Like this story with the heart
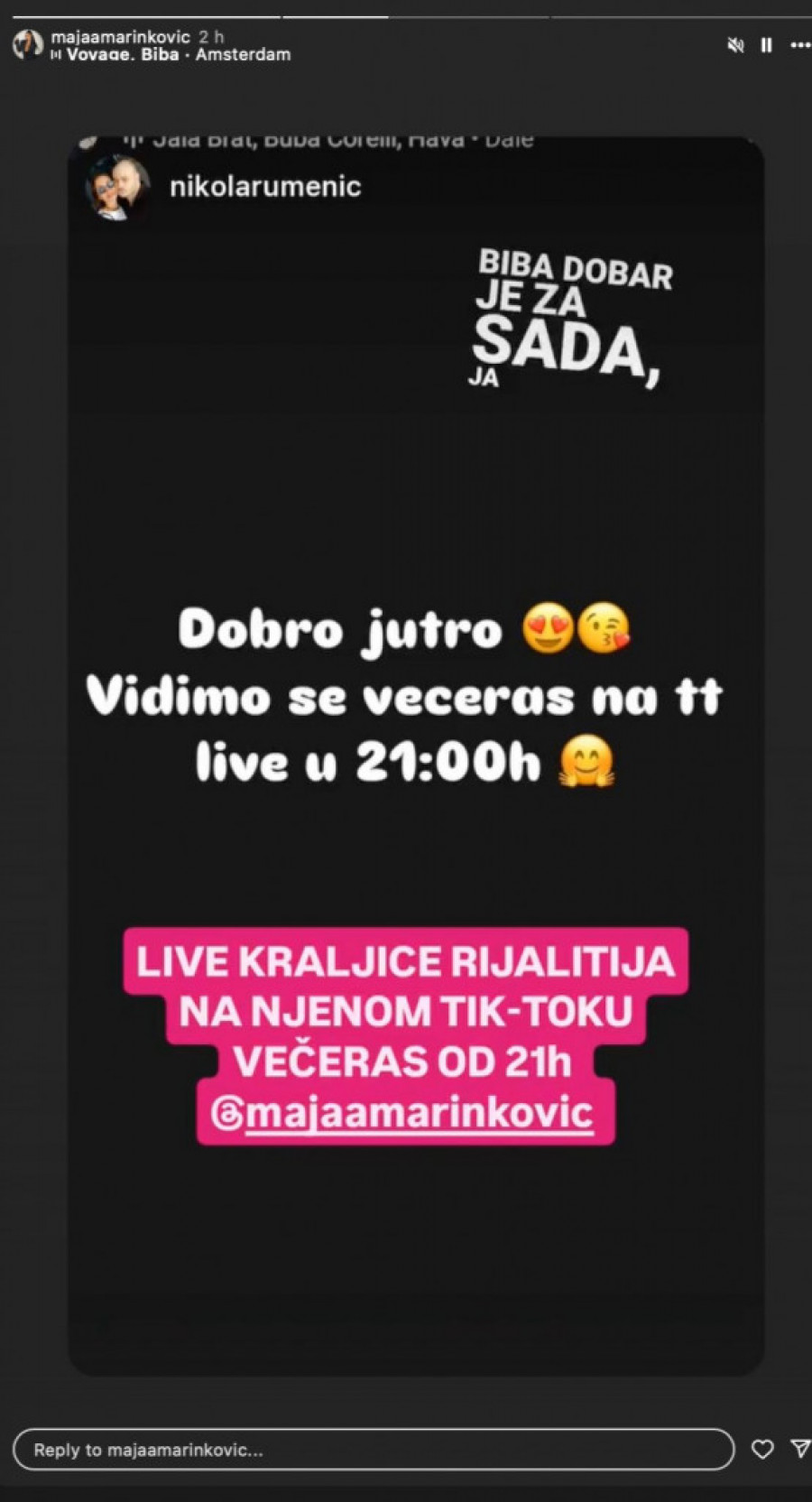The width and height of the screenshot is (812, 1502). [762, 1450]
